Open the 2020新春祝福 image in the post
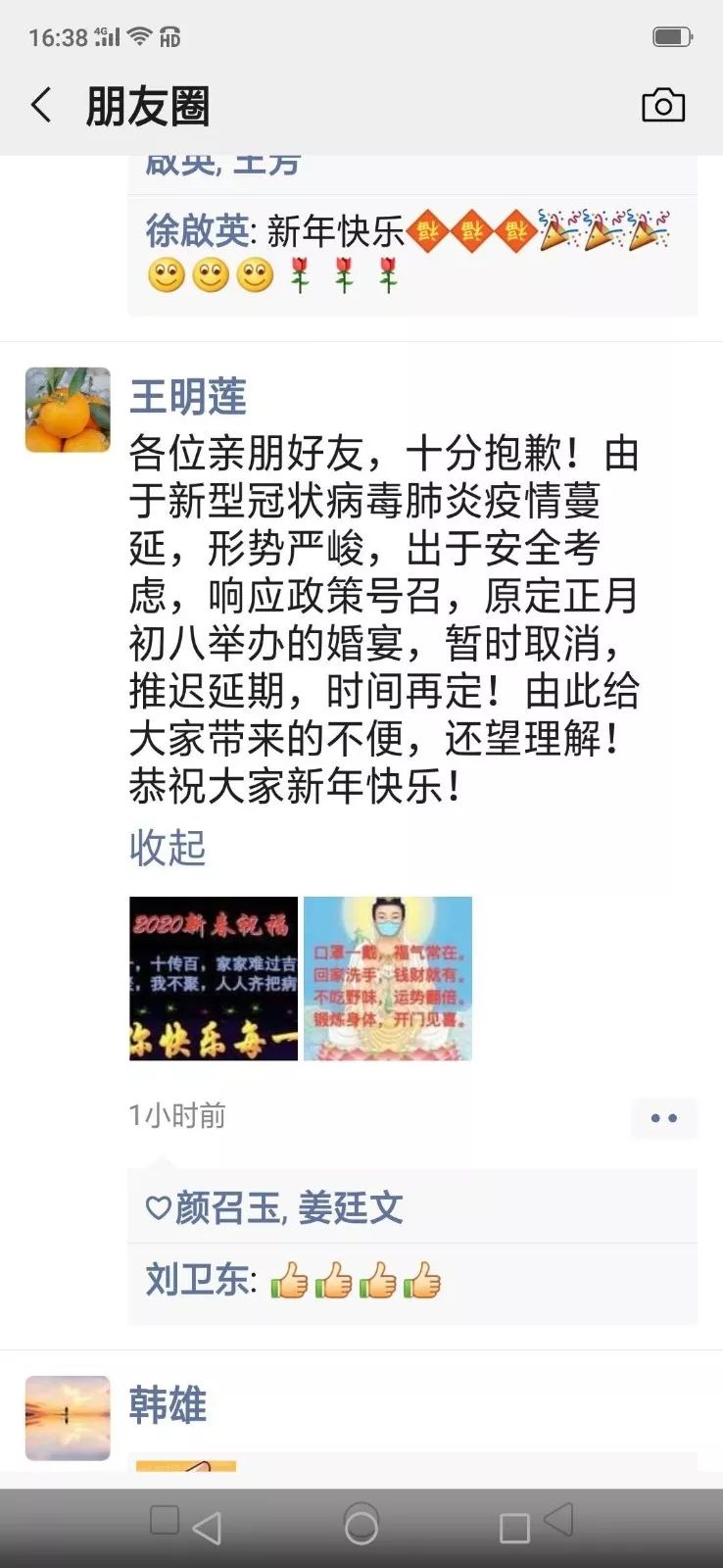 pos(214,978)
